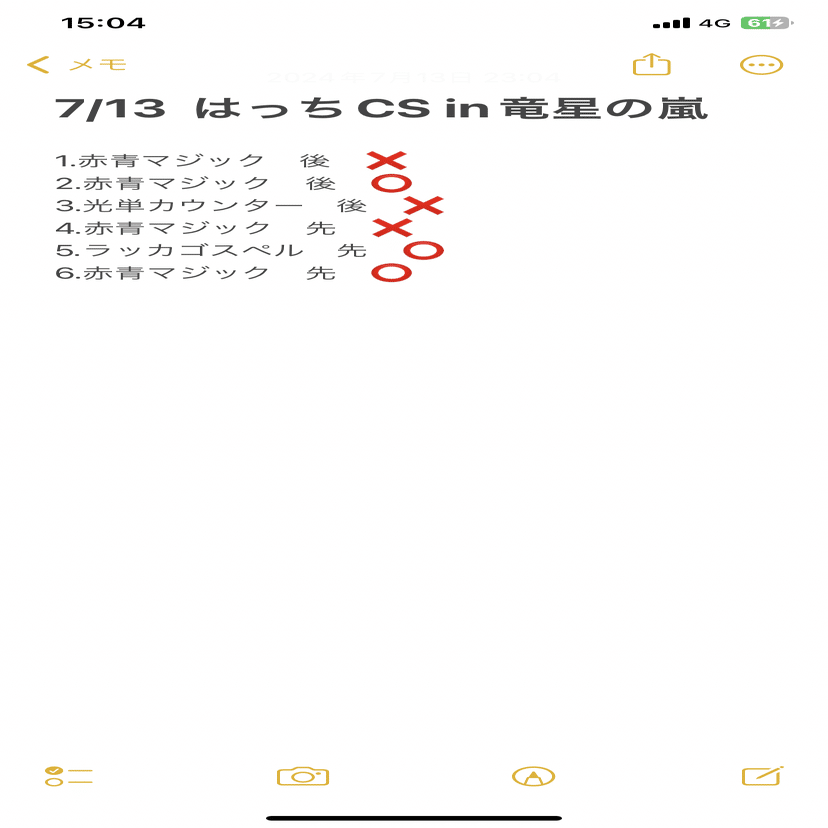Image resolution: width=828 pixels, height=828 pixels.
Task: Share this note
Action: pyautogui.click(x=650, y=65)
